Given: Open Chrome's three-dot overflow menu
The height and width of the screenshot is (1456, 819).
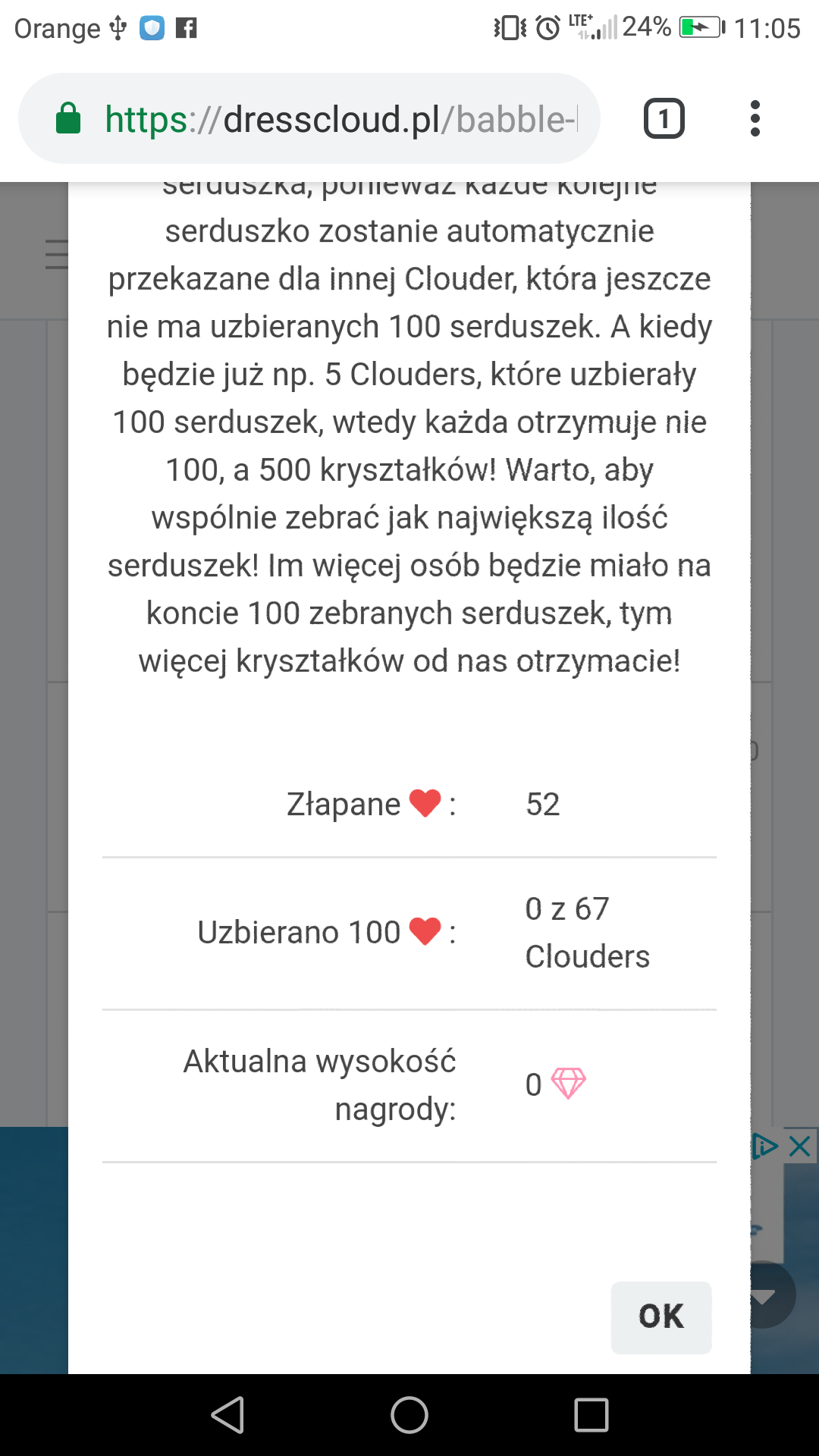Looking at the screenshot, I should click(755, 118).
